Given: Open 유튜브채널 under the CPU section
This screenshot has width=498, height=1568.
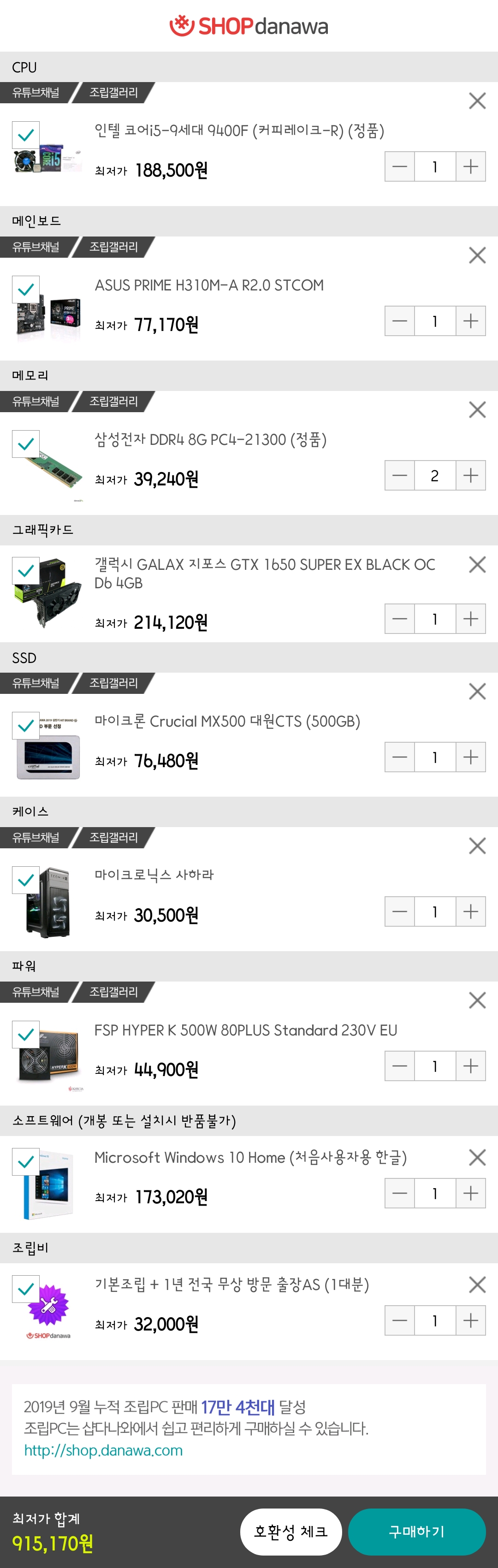Looking at the screenshot, I should pos(36,93).
